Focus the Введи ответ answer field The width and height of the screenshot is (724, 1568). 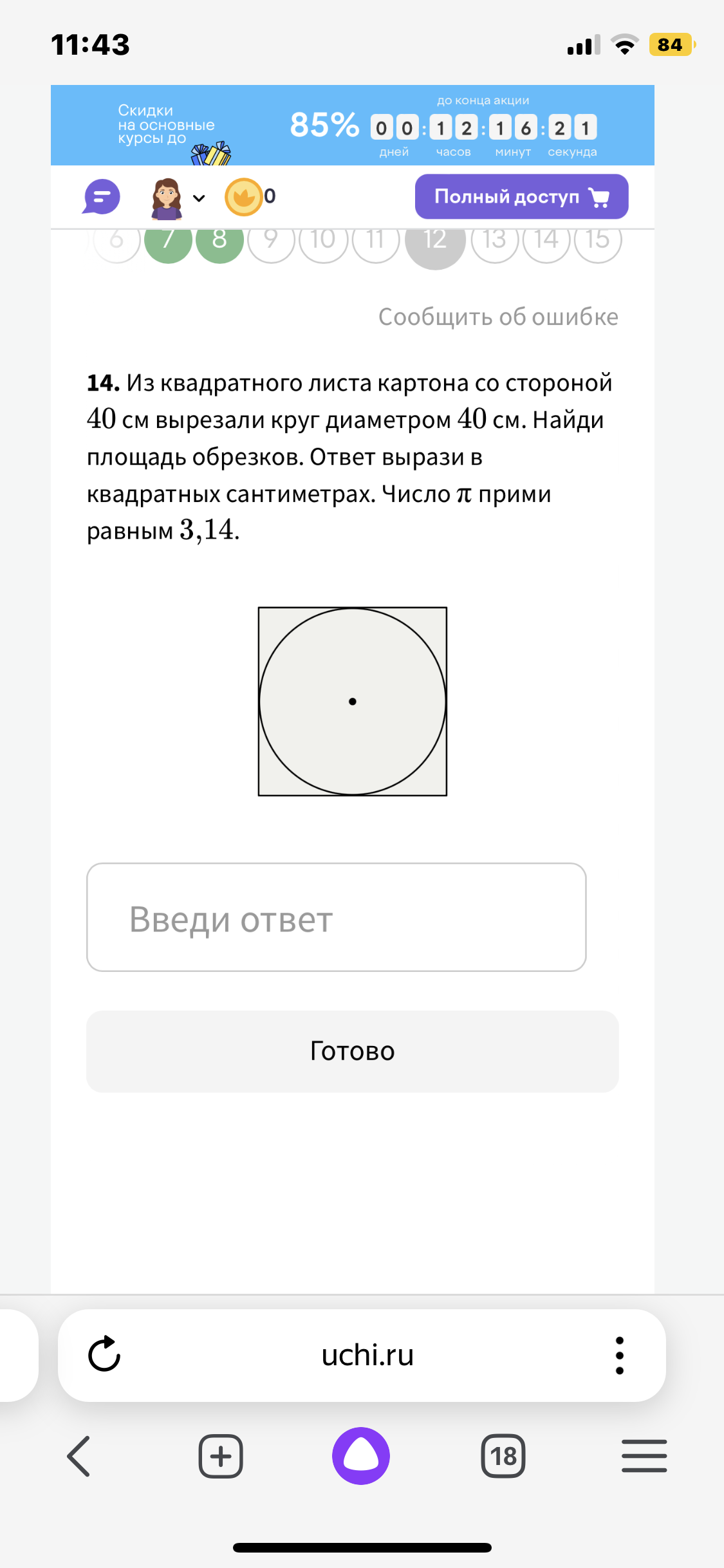click(x=336, y=917)
